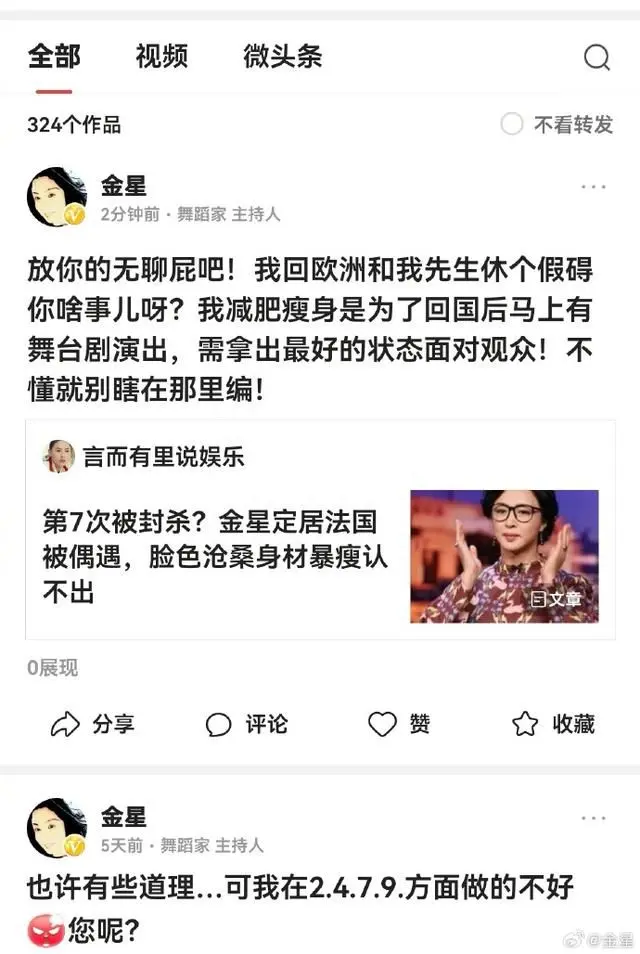Open search from the magnifier icon
Viewport: 640px width, 954px height.
coord(597,58)
